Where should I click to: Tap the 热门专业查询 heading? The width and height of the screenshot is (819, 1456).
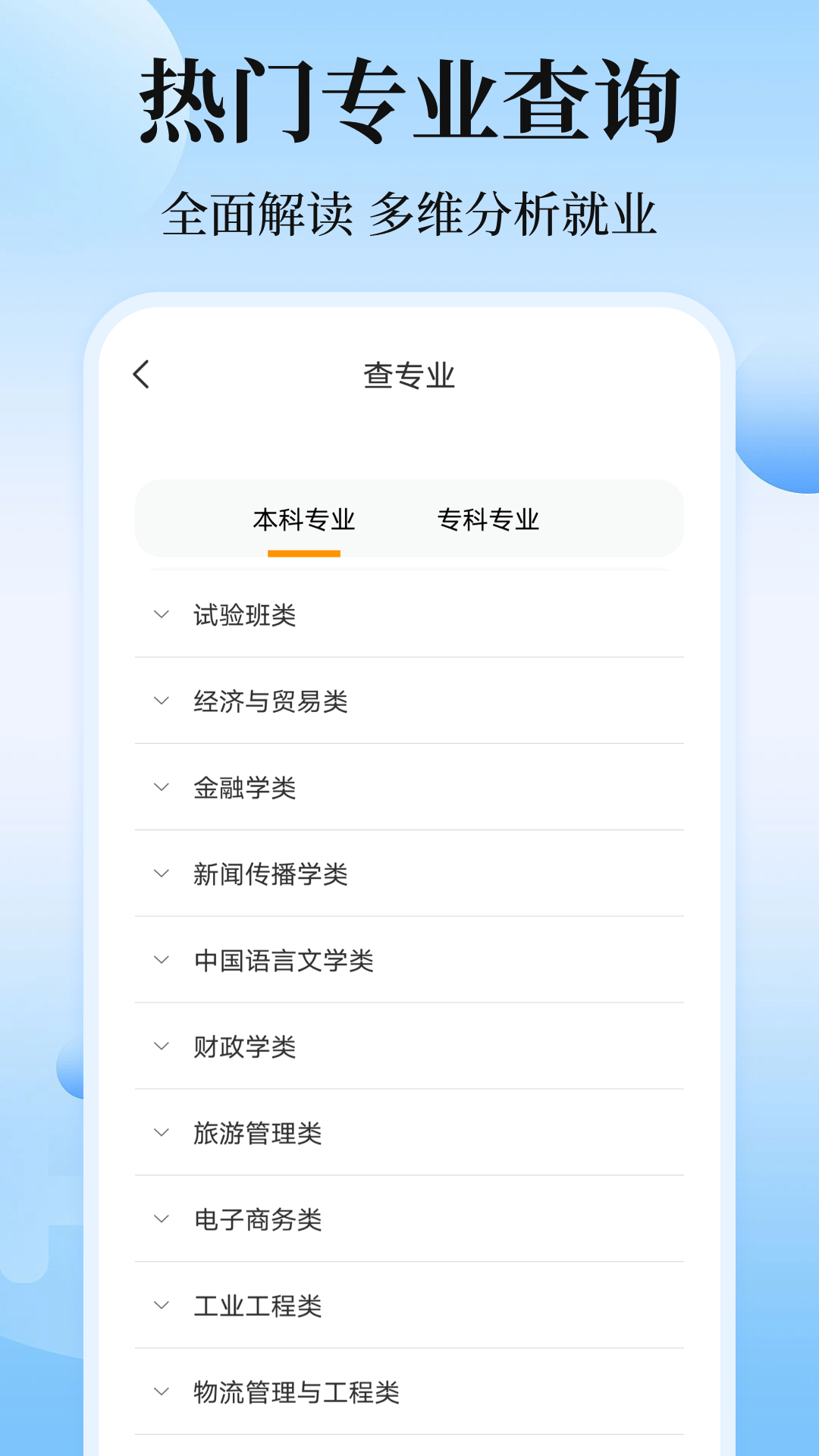tap(409, 102)
